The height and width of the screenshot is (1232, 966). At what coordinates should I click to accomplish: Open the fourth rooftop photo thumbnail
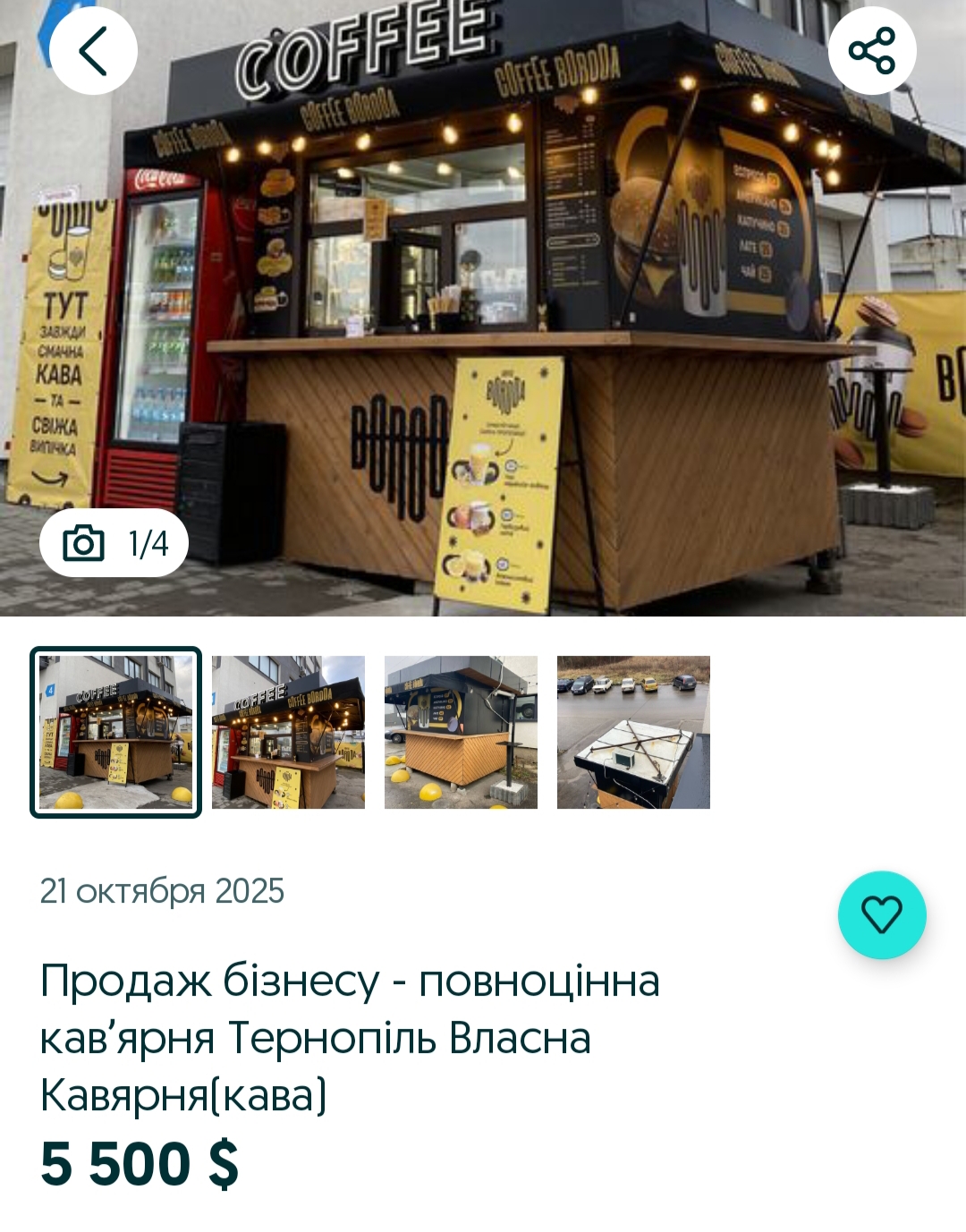[x=633, y=732]
